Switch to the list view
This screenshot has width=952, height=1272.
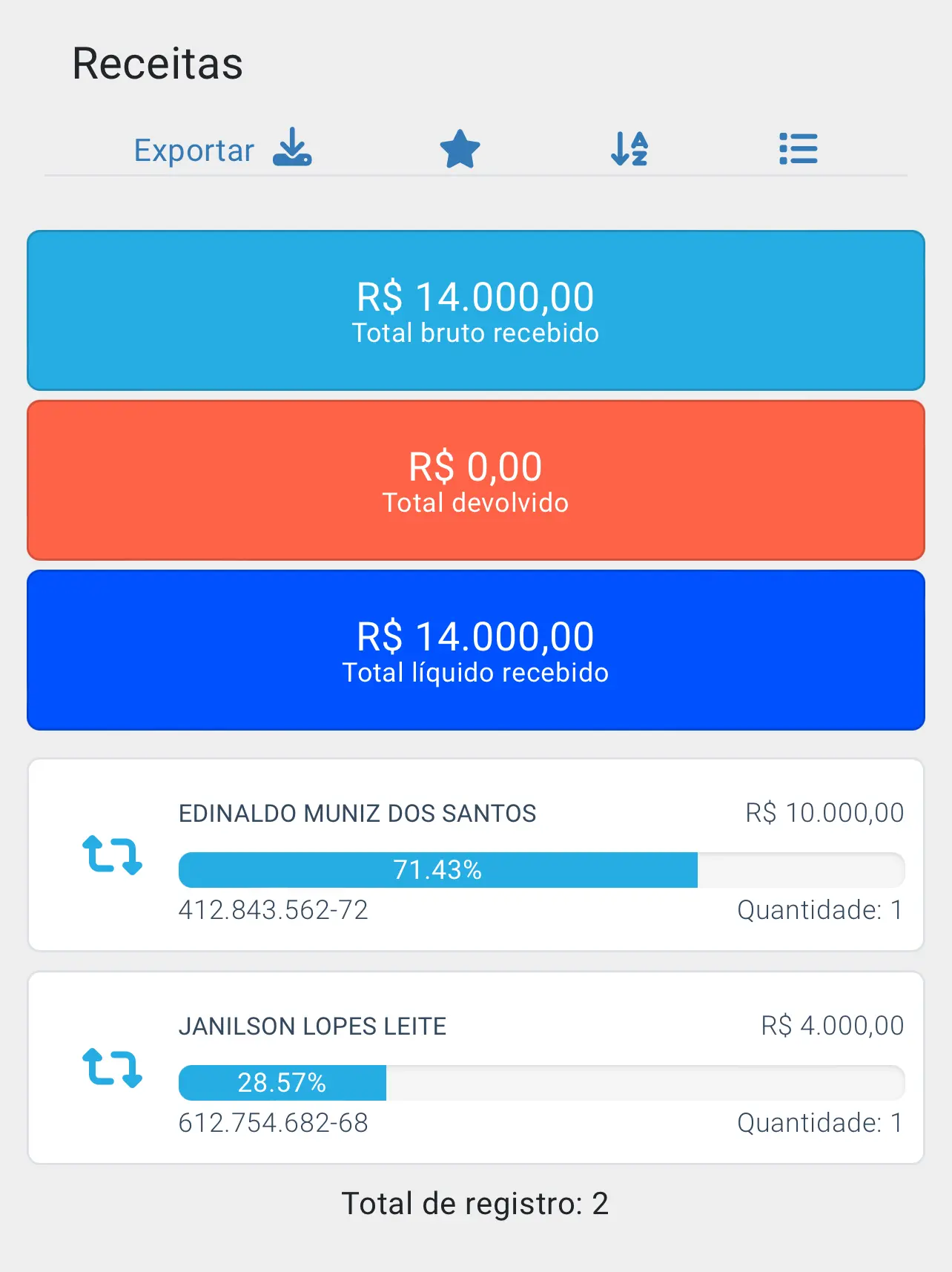coord(799,149)
